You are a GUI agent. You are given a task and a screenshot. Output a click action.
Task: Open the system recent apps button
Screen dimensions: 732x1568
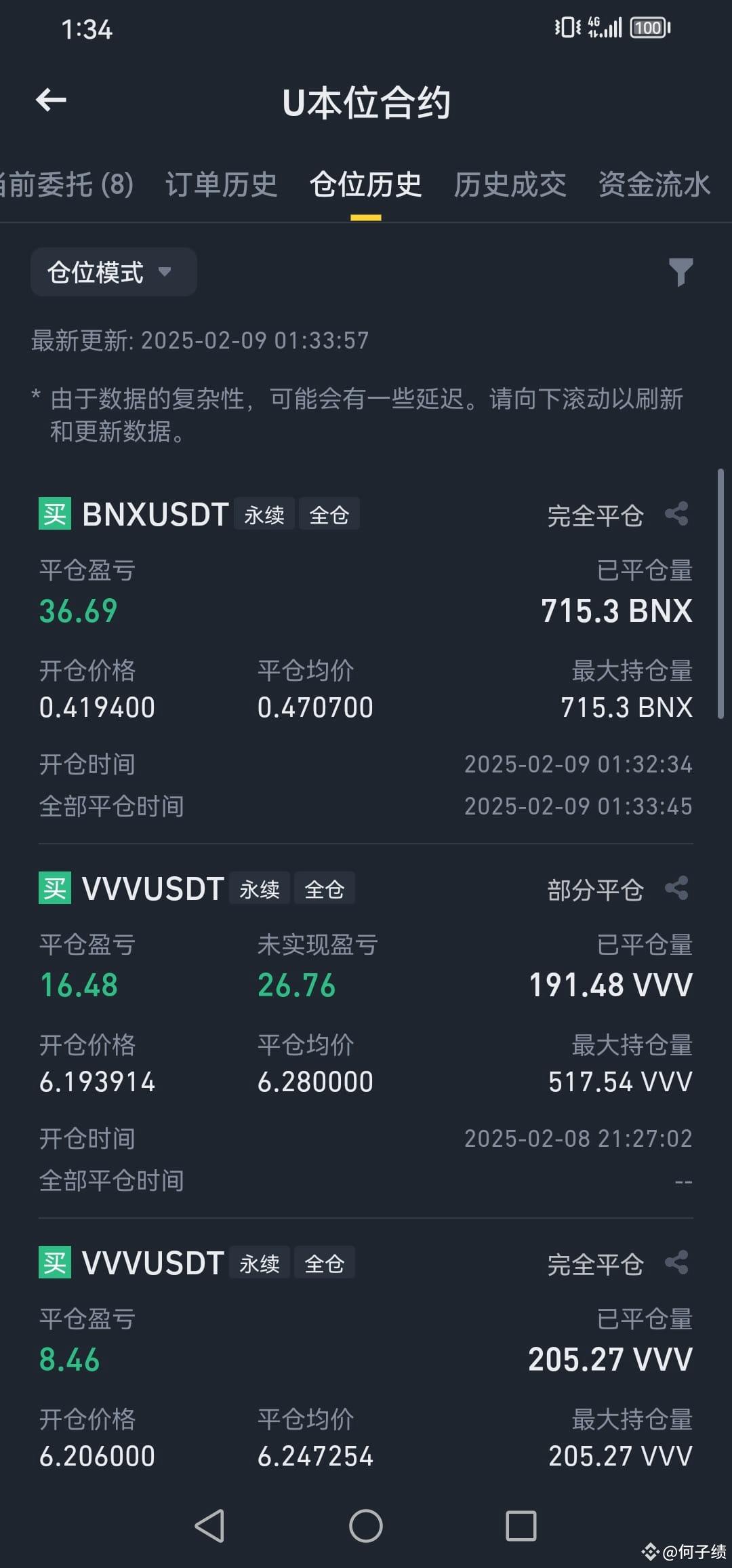pos(521,1526)
